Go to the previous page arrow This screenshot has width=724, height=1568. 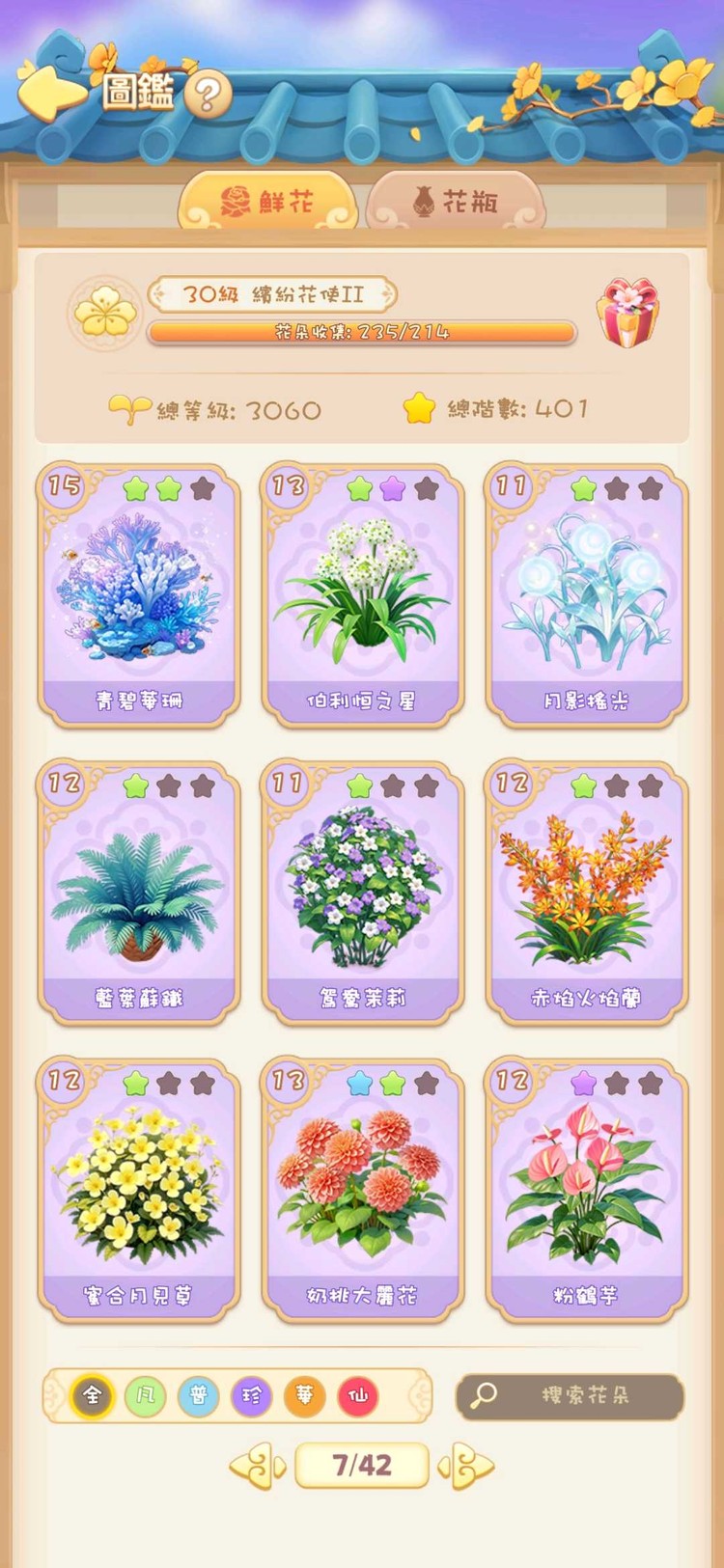[258, 1467]
